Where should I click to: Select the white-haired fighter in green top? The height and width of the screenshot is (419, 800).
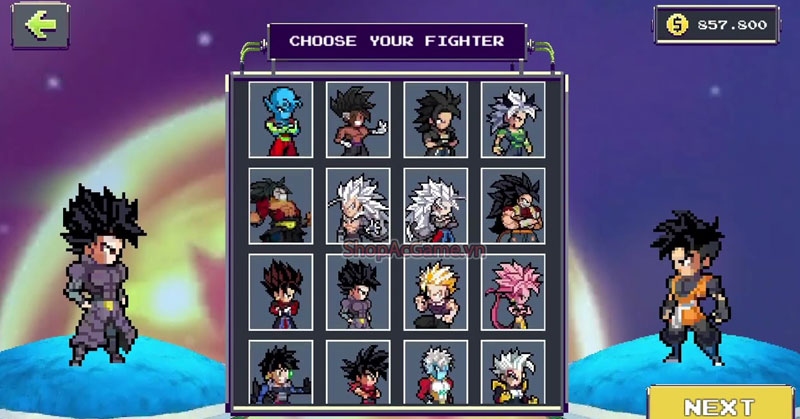pos(512,120)
